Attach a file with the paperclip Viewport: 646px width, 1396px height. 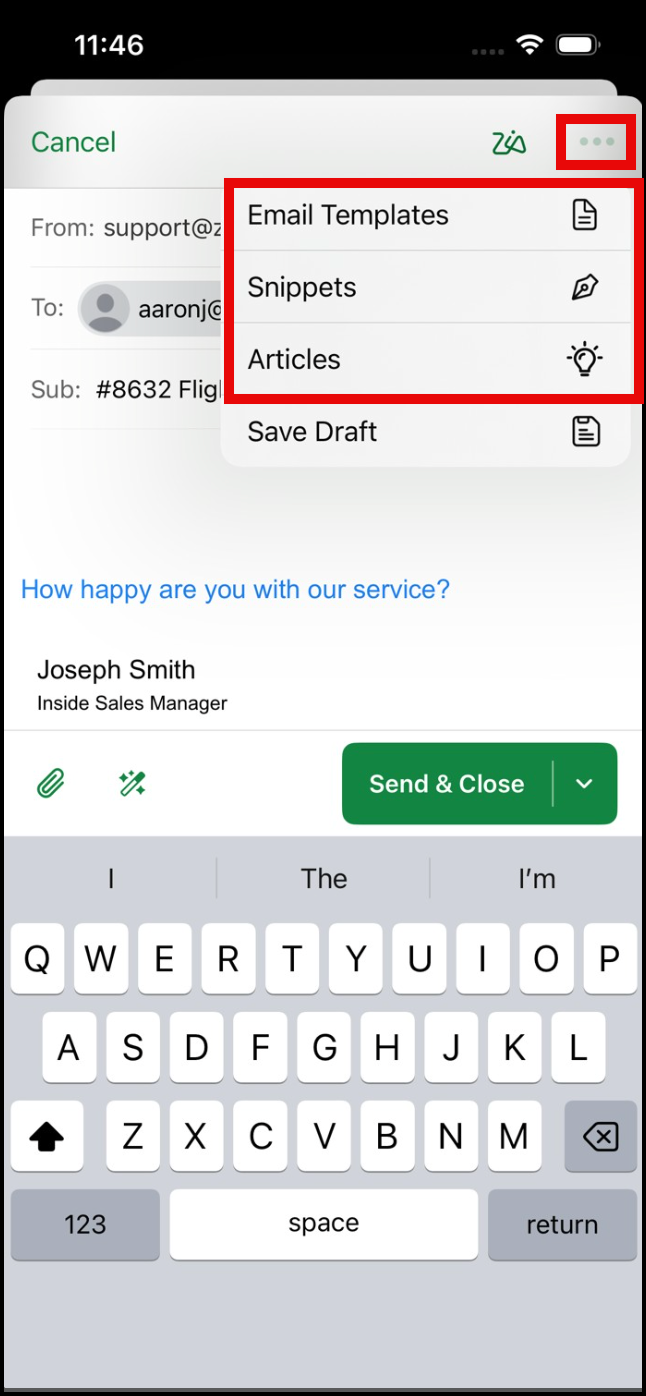pos(50,783)
